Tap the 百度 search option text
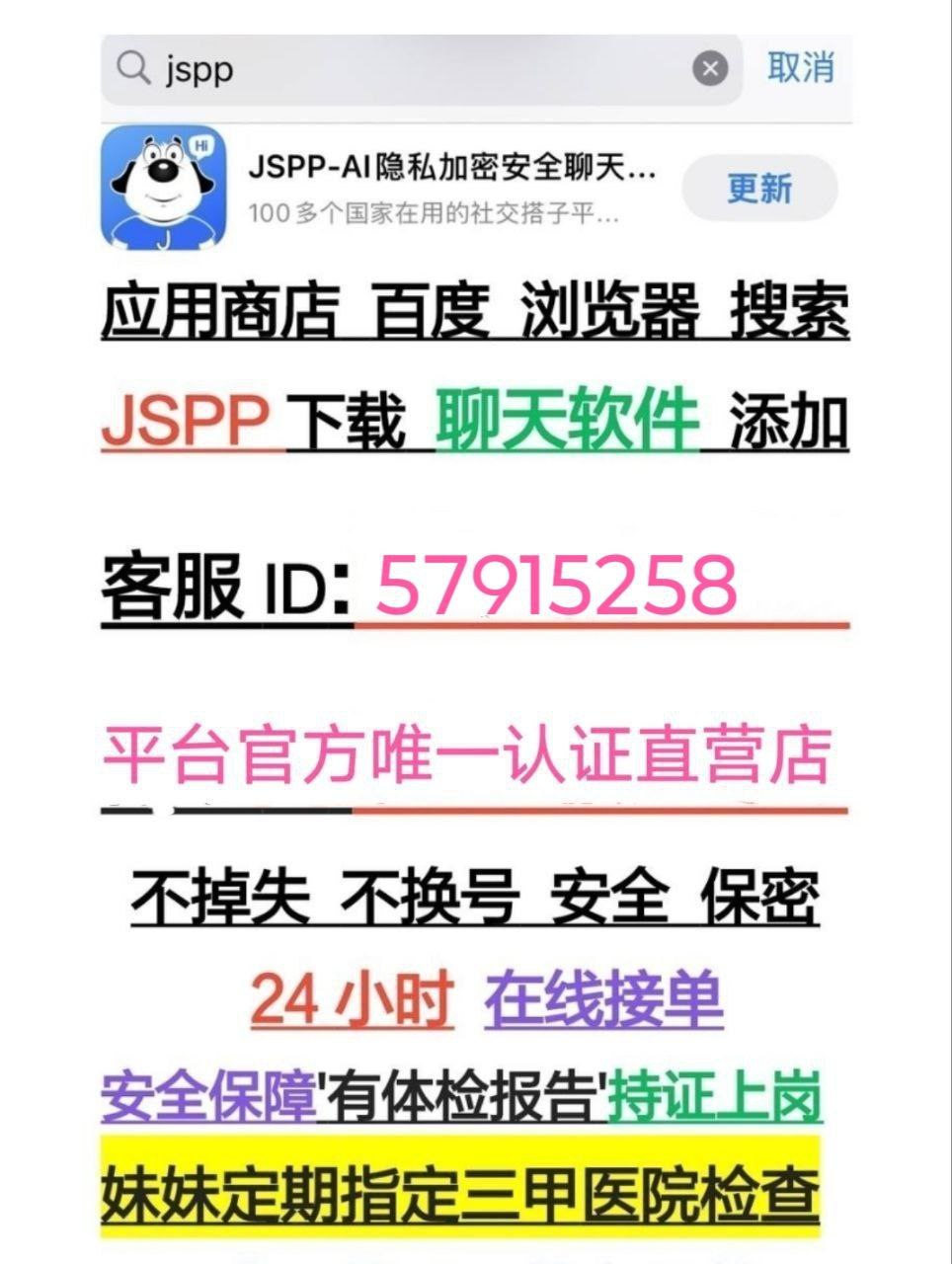Screen dimensions: 952x1264 coord(435,309)
